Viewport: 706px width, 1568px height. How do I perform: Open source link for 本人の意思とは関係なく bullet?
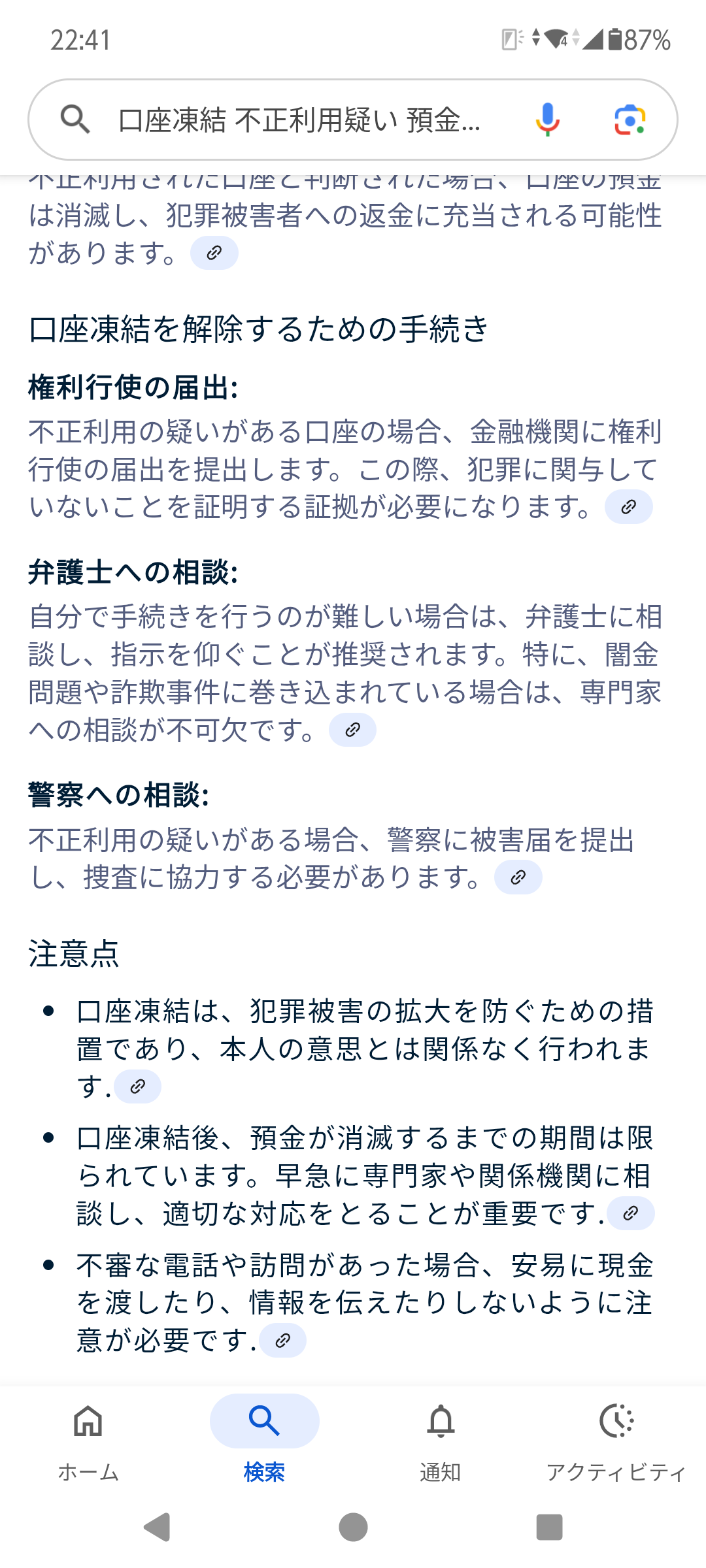coord(137,1086)
